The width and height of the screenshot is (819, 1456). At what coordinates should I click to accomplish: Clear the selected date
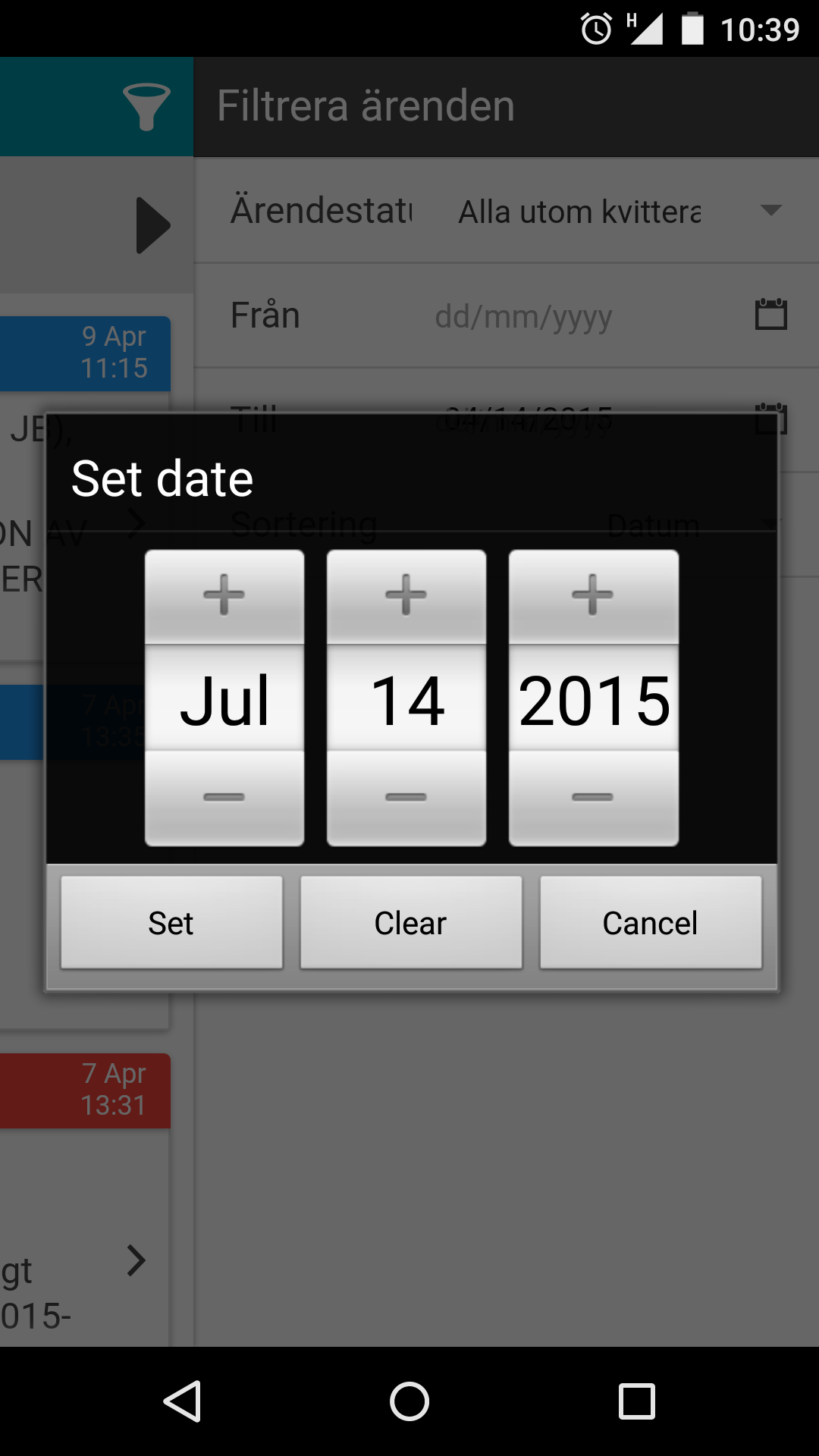point(411,923)
